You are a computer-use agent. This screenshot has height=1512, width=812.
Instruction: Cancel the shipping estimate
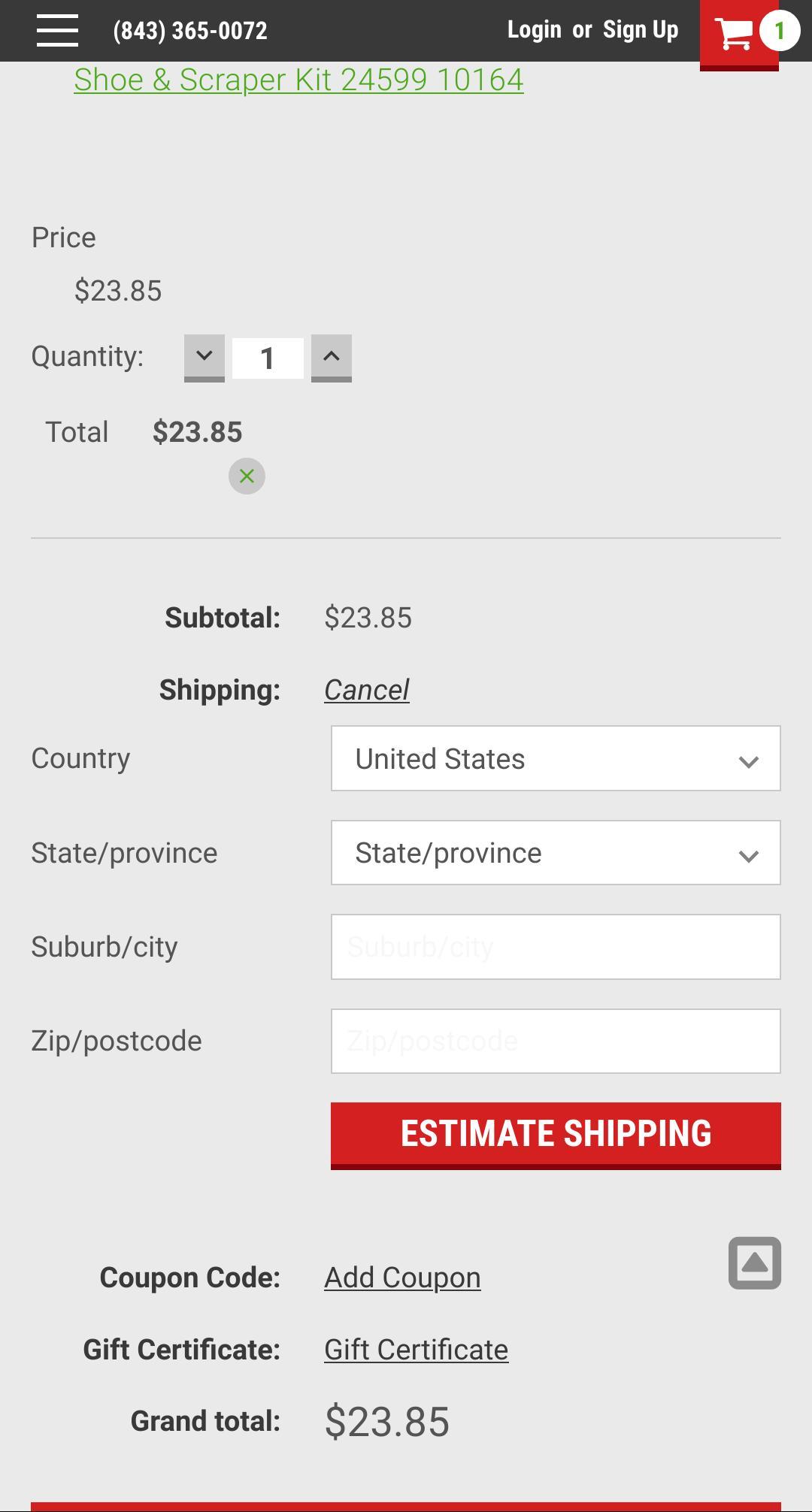pyautogui.click(x=366, y=689)
